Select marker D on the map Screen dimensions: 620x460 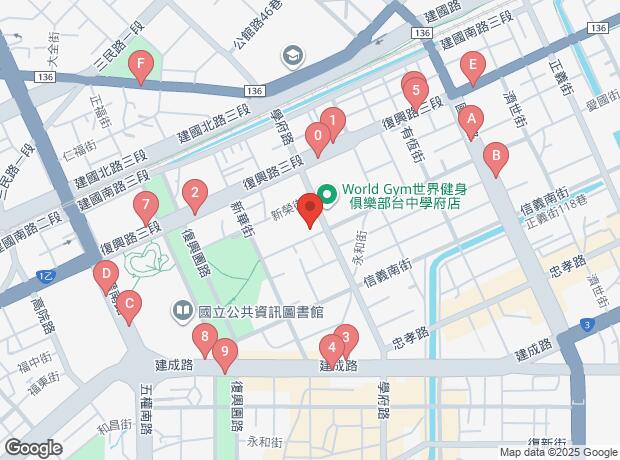104,274
